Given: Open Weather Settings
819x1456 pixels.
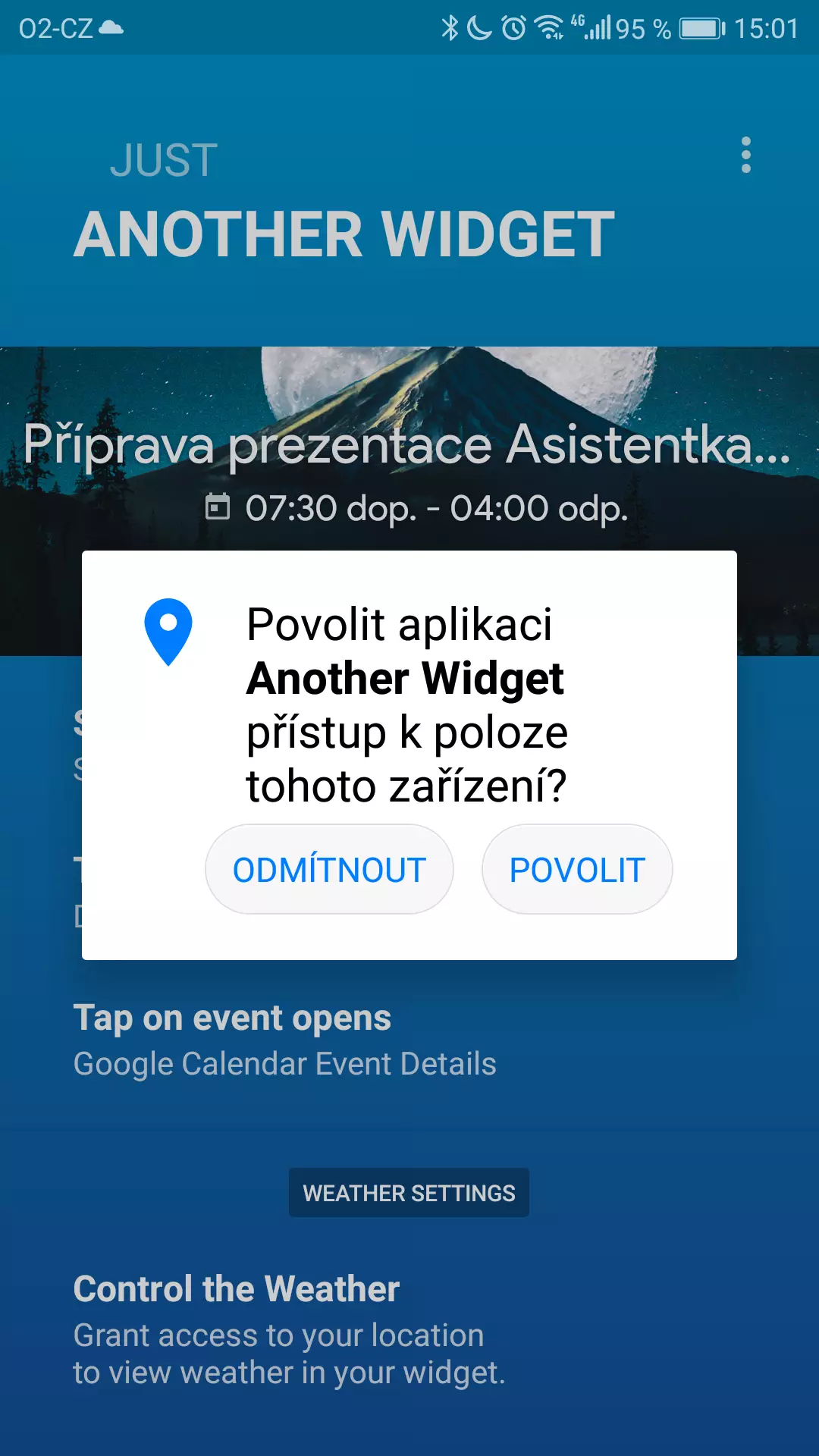Looking at the screenshot, I should coord(409,1193).
